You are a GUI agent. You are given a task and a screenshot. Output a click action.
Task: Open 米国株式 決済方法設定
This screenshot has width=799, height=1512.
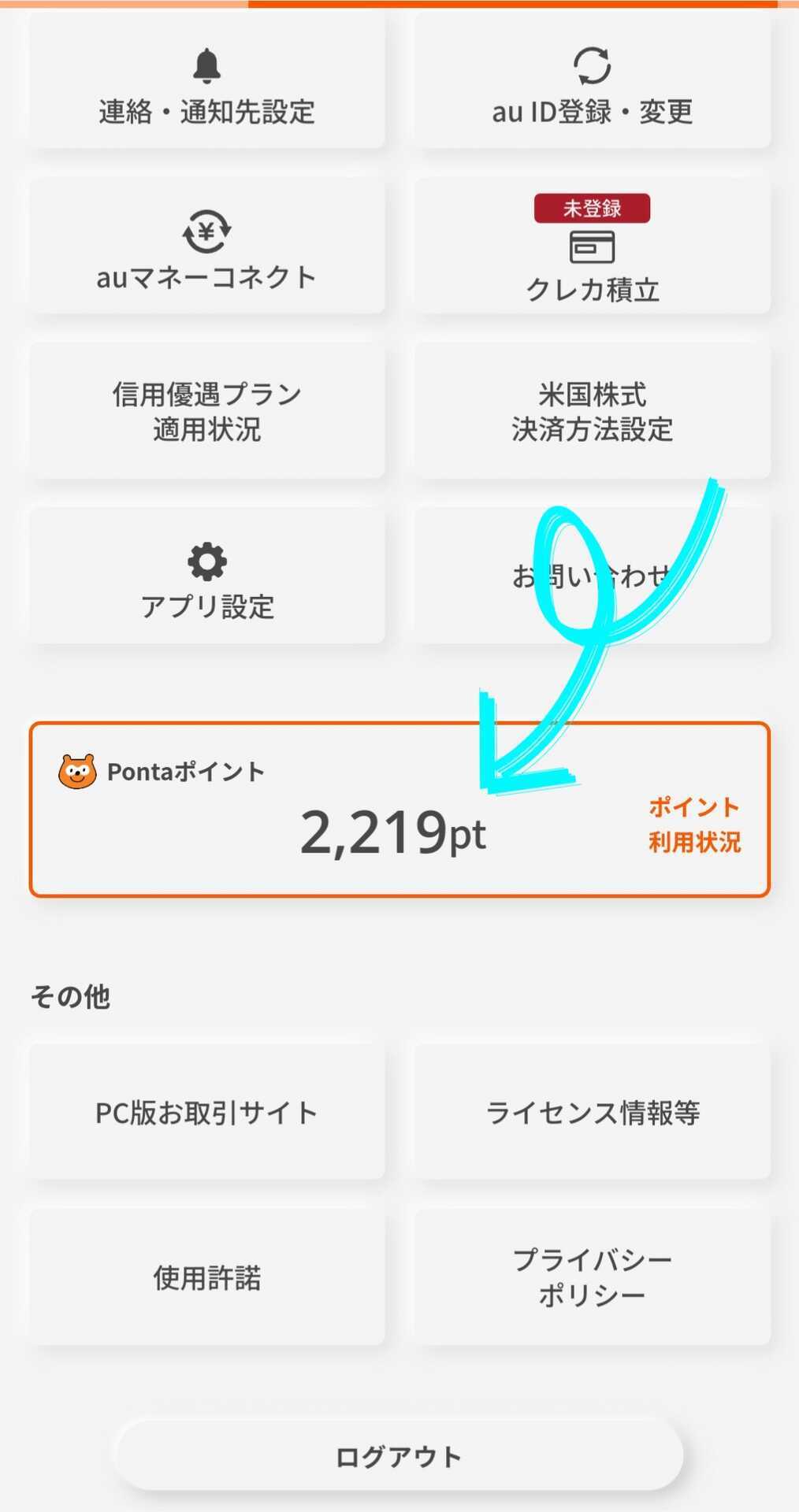tap(593, 411)
